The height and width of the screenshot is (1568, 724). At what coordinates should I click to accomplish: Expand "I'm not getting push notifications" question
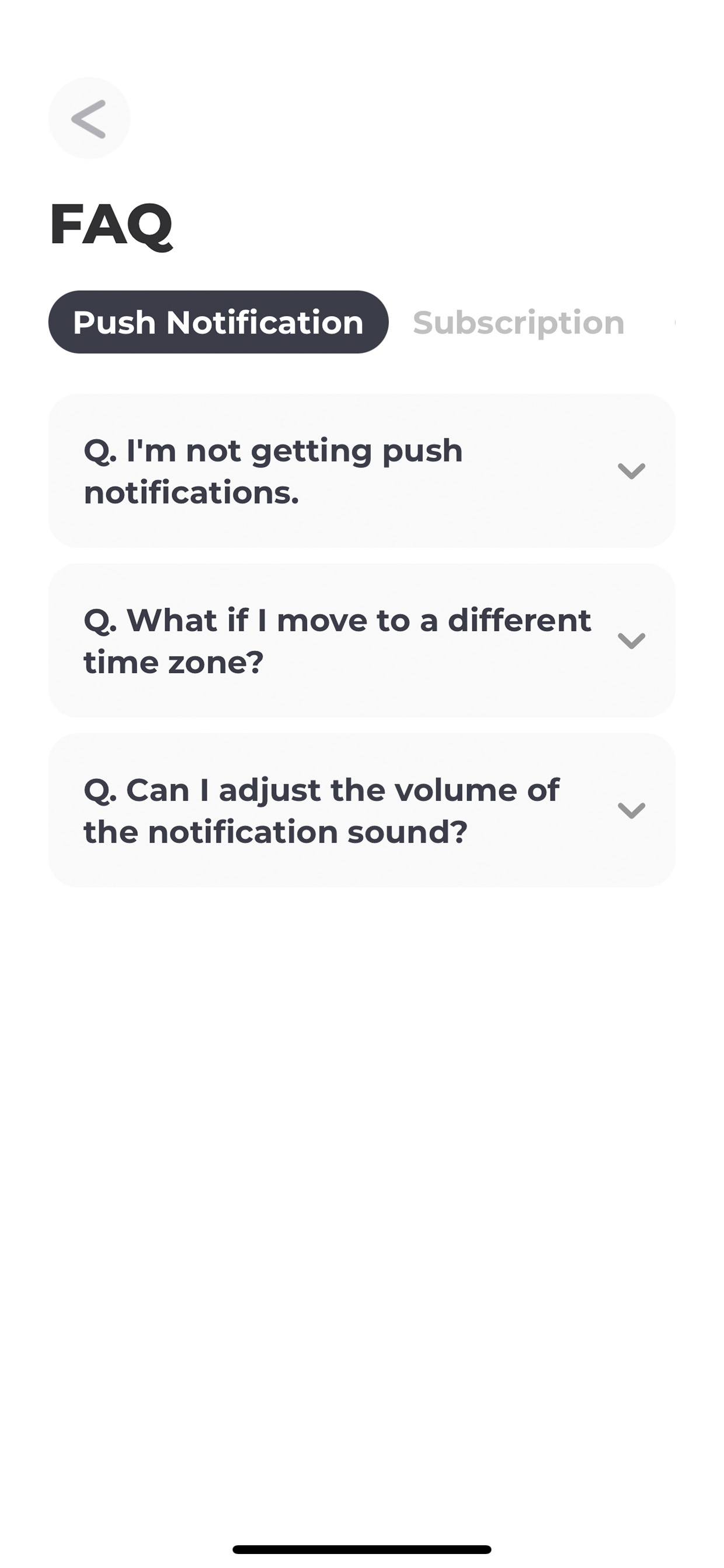click(x=362, y=470)
